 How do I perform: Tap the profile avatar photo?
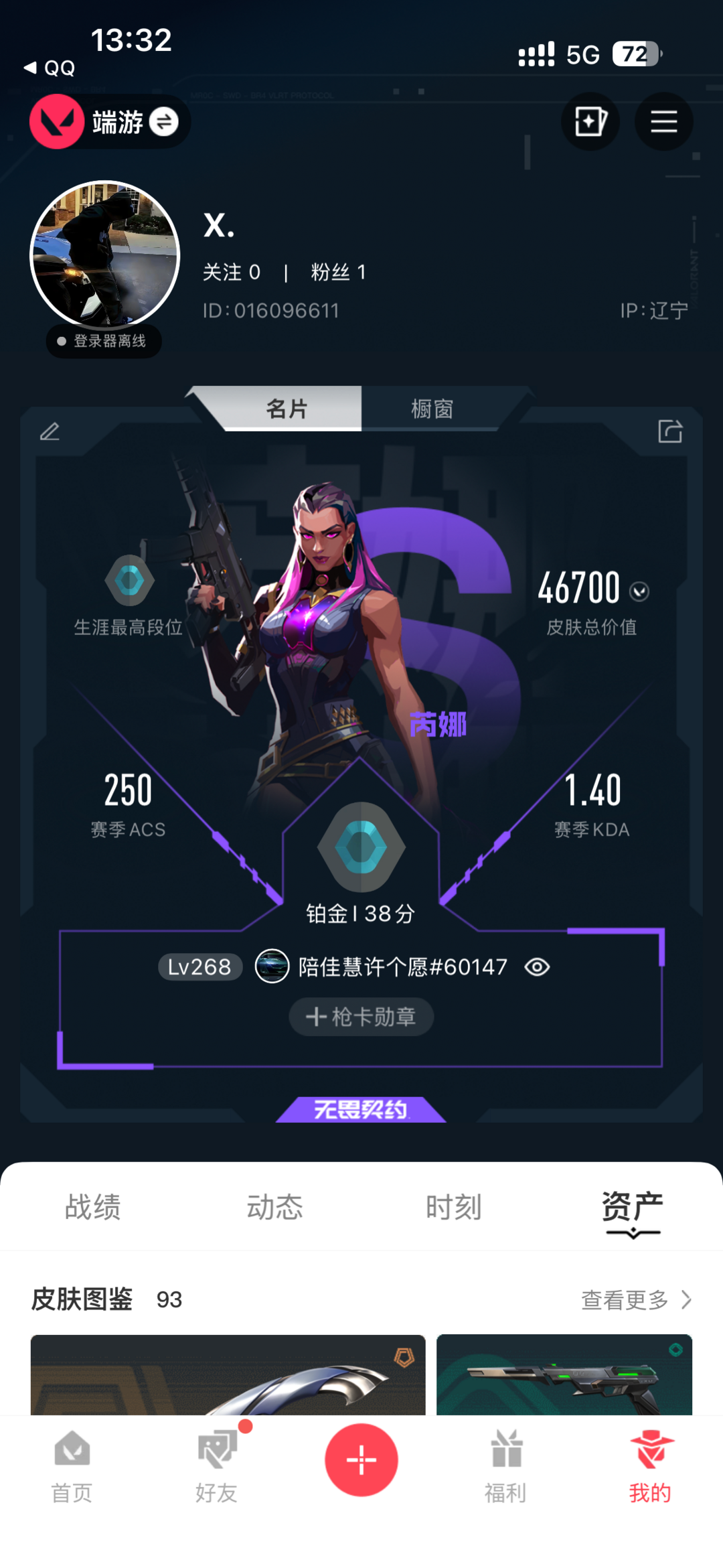pos(106,255)
